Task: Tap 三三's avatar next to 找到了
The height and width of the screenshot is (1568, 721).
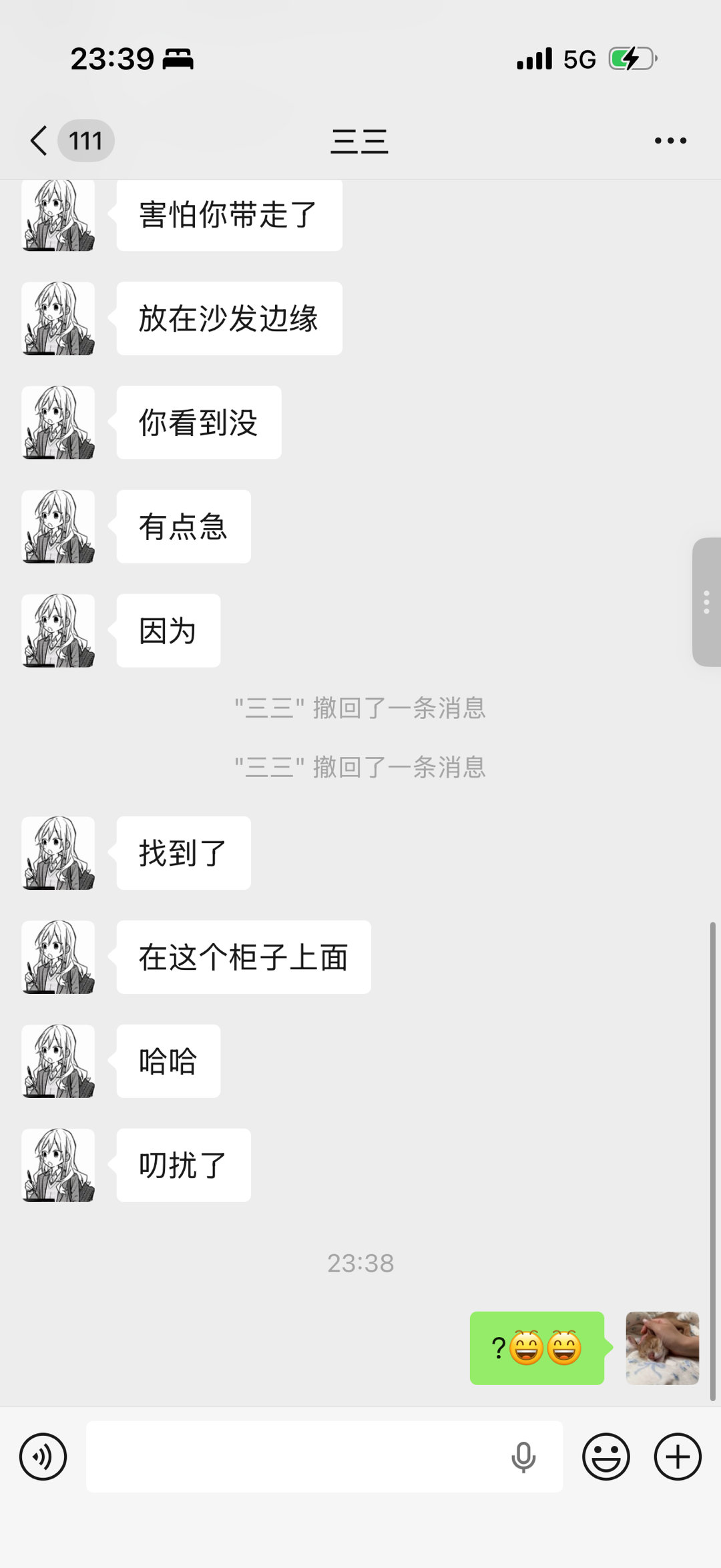Action: pyautogui.click(x=57, y=853)
